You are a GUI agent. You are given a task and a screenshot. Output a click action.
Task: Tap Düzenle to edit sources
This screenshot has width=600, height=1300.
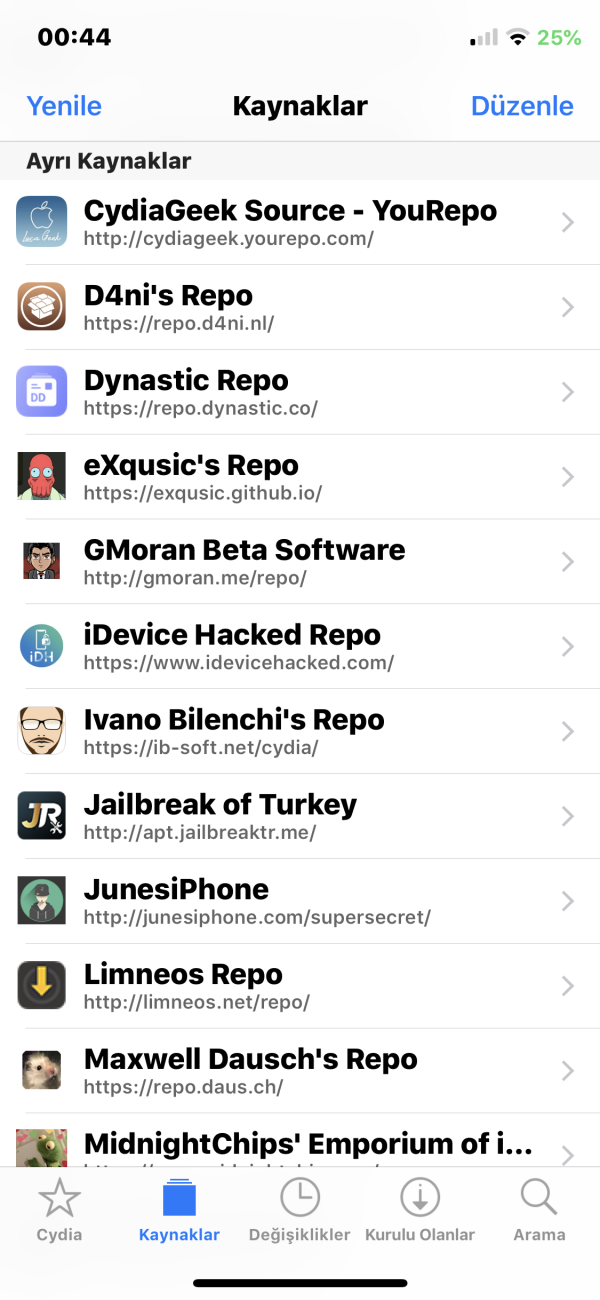click(522, 106)
